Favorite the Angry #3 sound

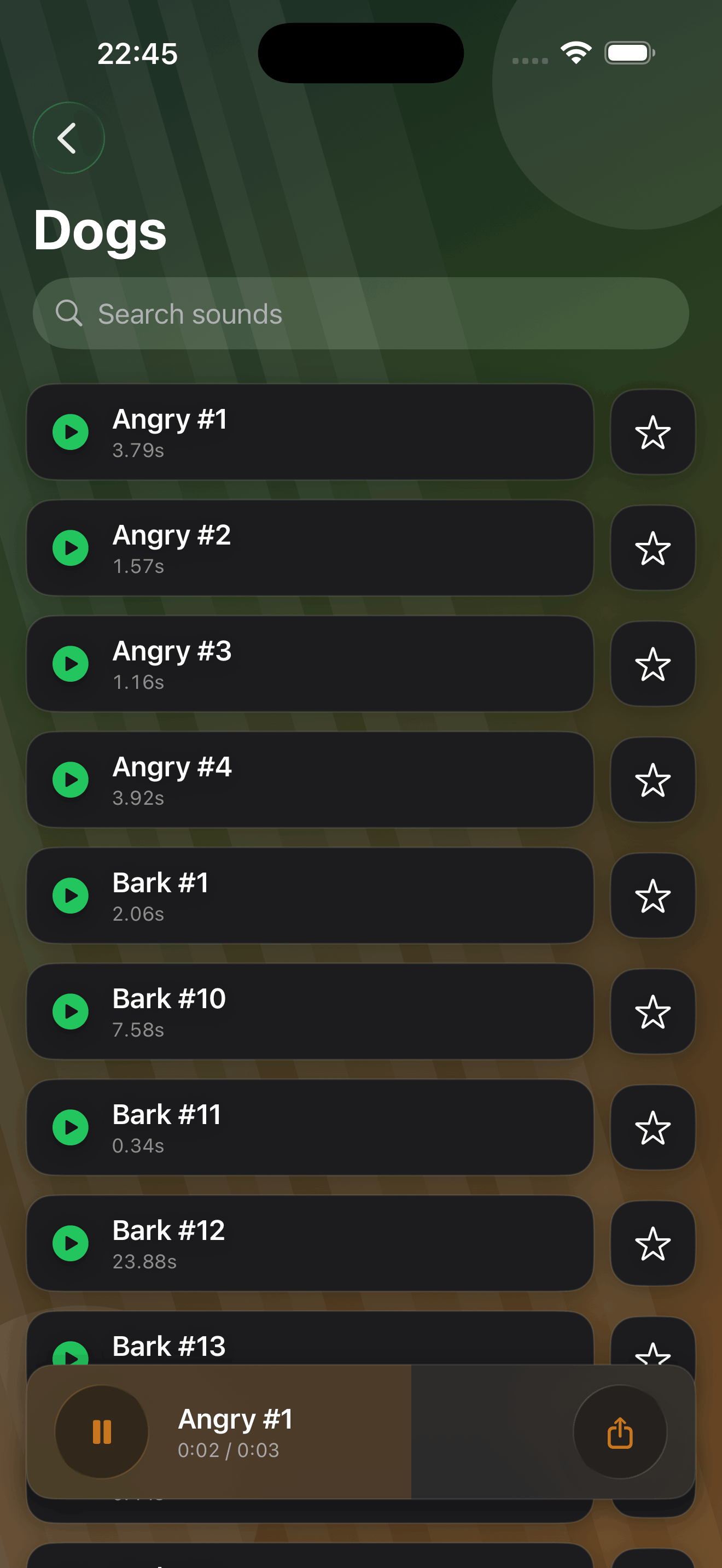coord(652,664)
